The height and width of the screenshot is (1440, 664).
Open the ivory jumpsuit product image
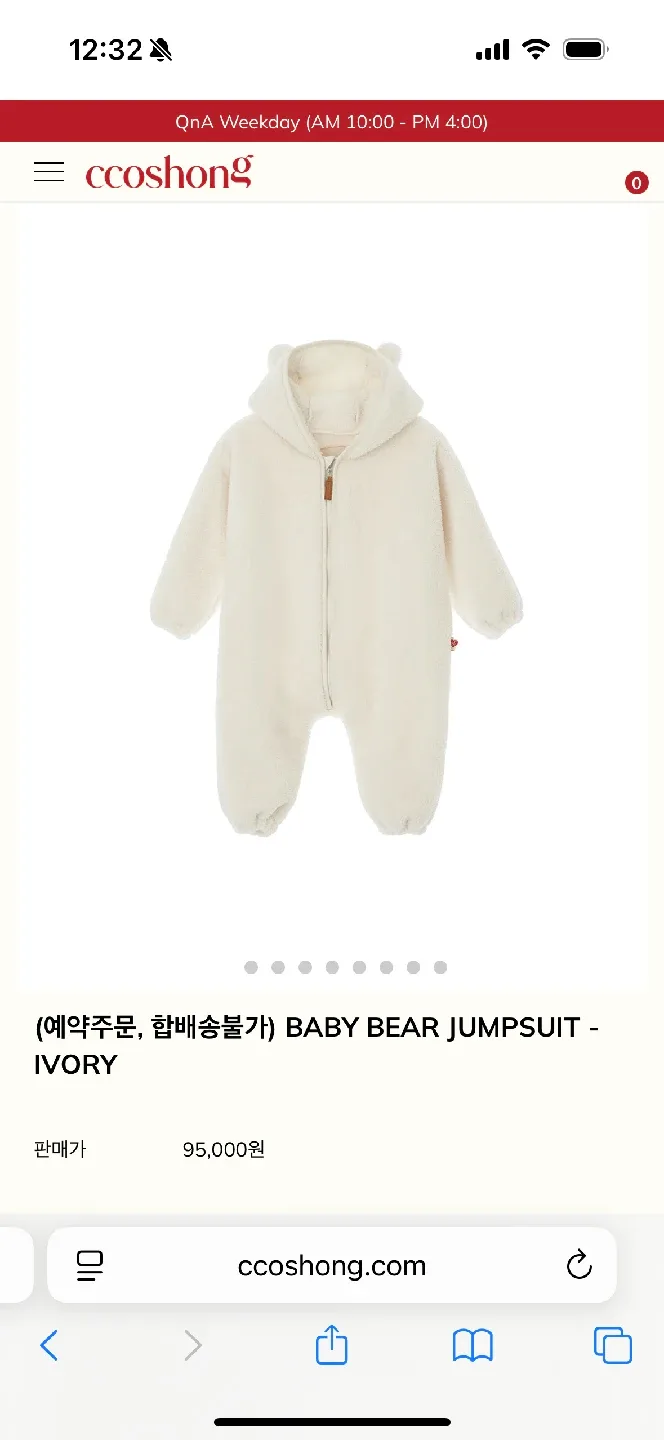[x=335, y=590]
